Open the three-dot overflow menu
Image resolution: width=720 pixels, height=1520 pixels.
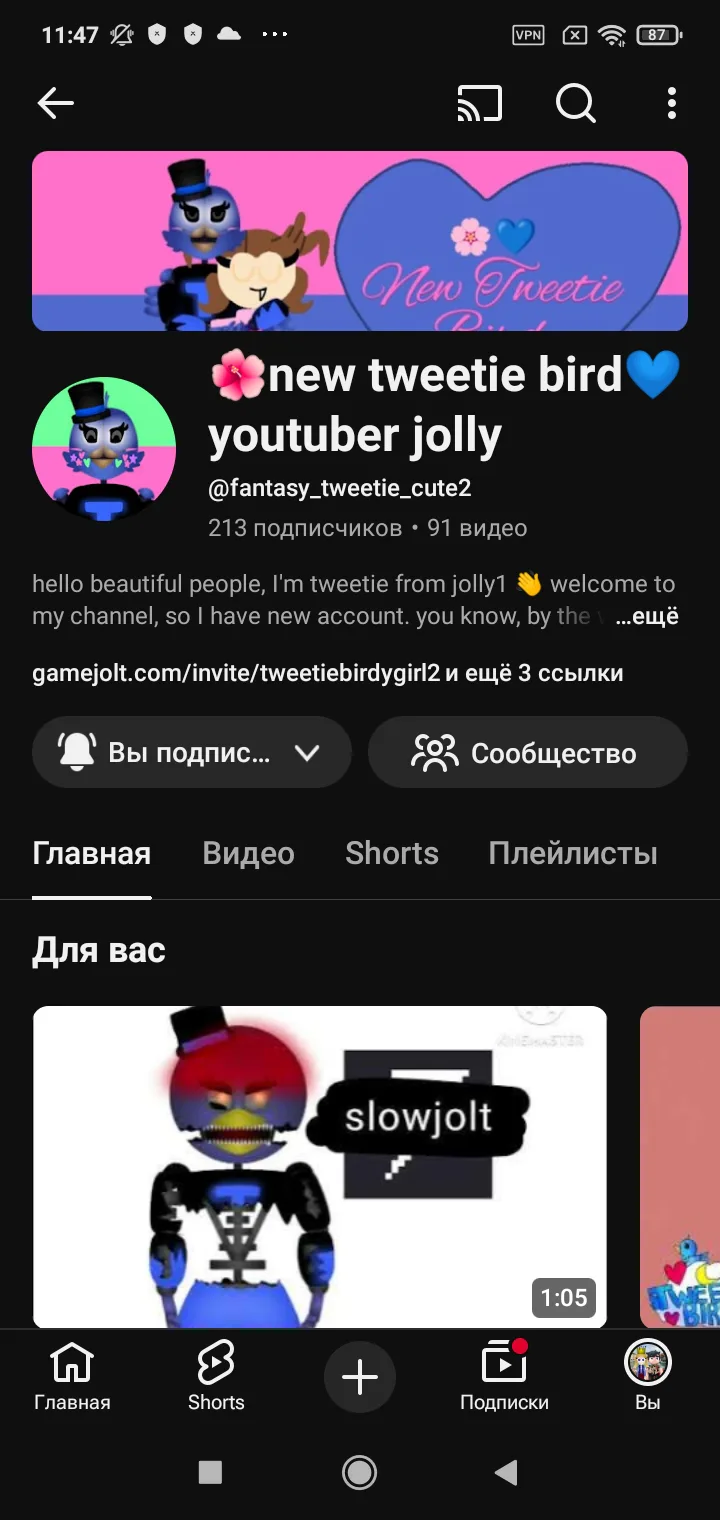(671, 103)
